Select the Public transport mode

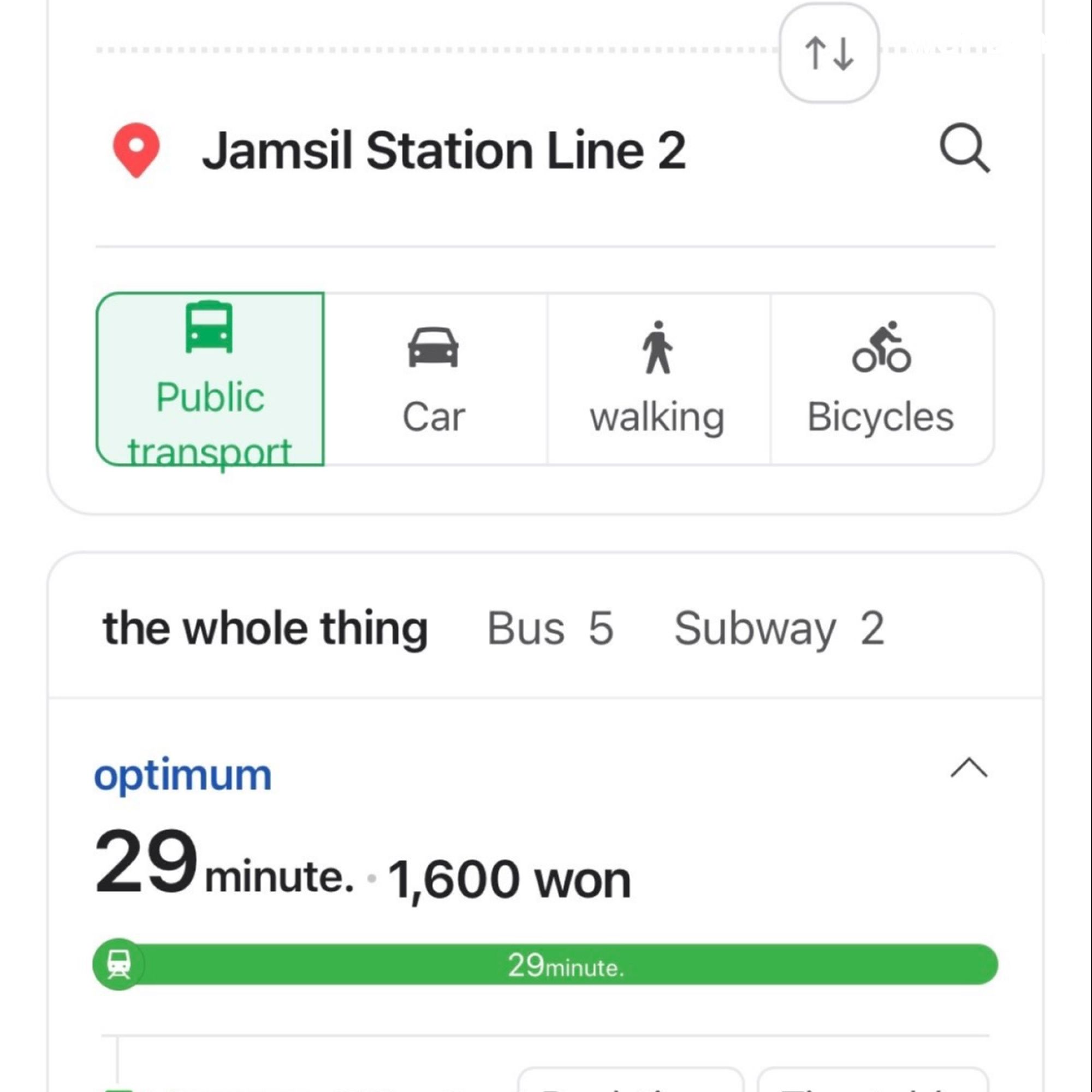pyautogui.click(x=210, y=379)
